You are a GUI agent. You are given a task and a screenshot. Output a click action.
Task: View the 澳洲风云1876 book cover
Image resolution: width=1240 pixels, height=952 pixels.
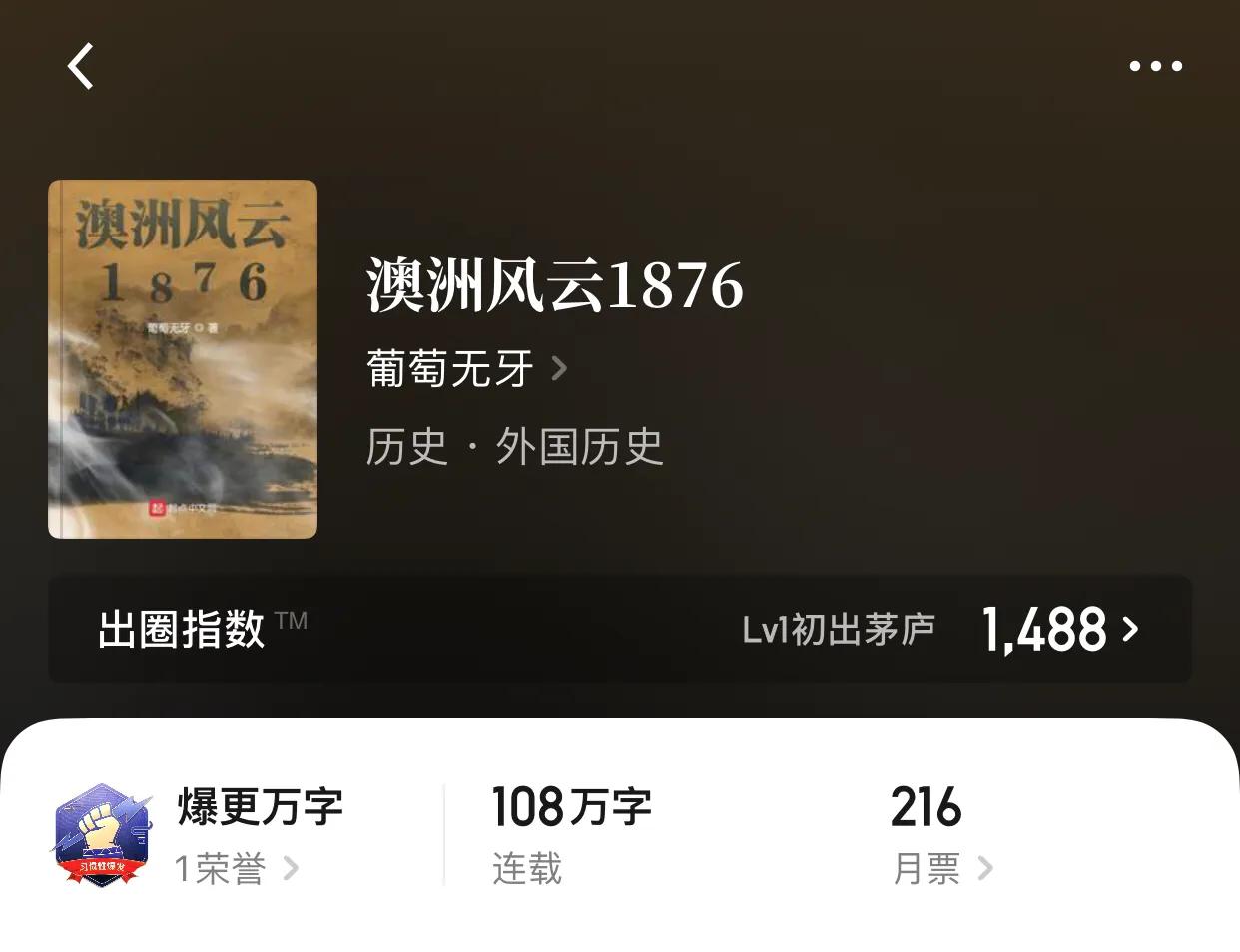click(x=183, y=359)
